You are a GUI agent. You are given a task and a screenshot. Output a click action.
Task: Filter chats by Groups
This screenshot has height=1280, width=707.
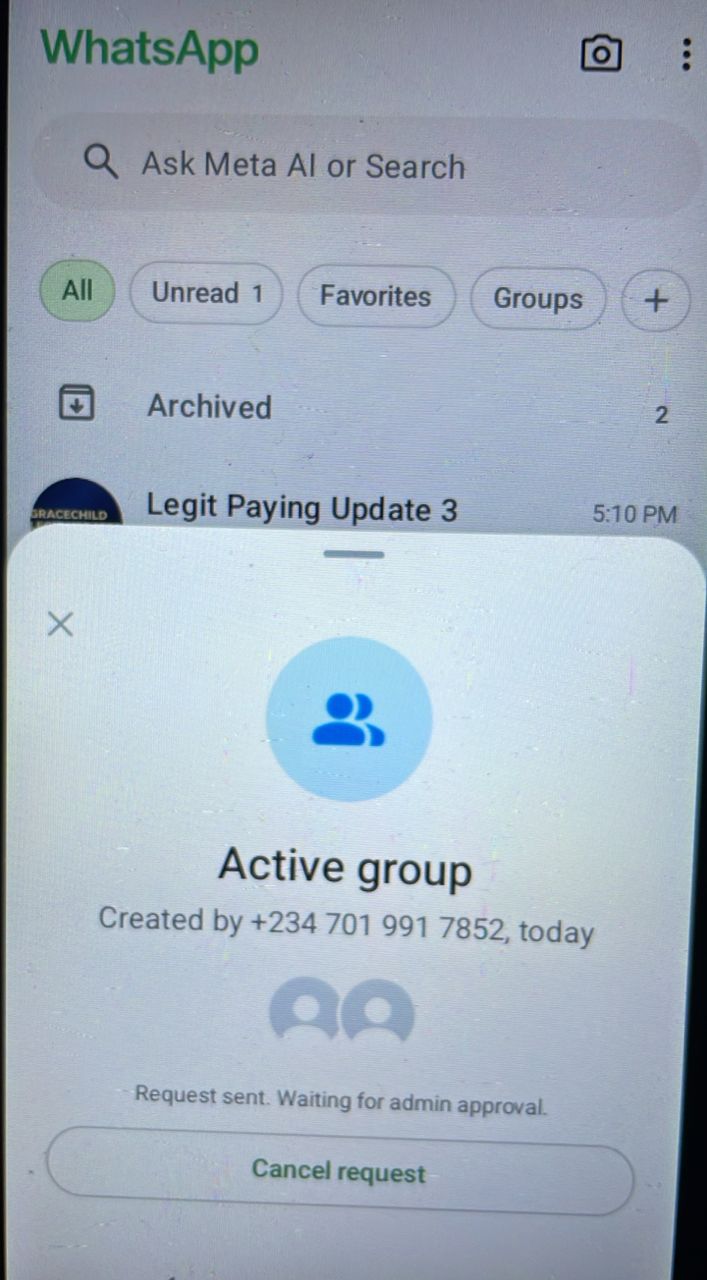pyautogui.click(x=538, y=299)
